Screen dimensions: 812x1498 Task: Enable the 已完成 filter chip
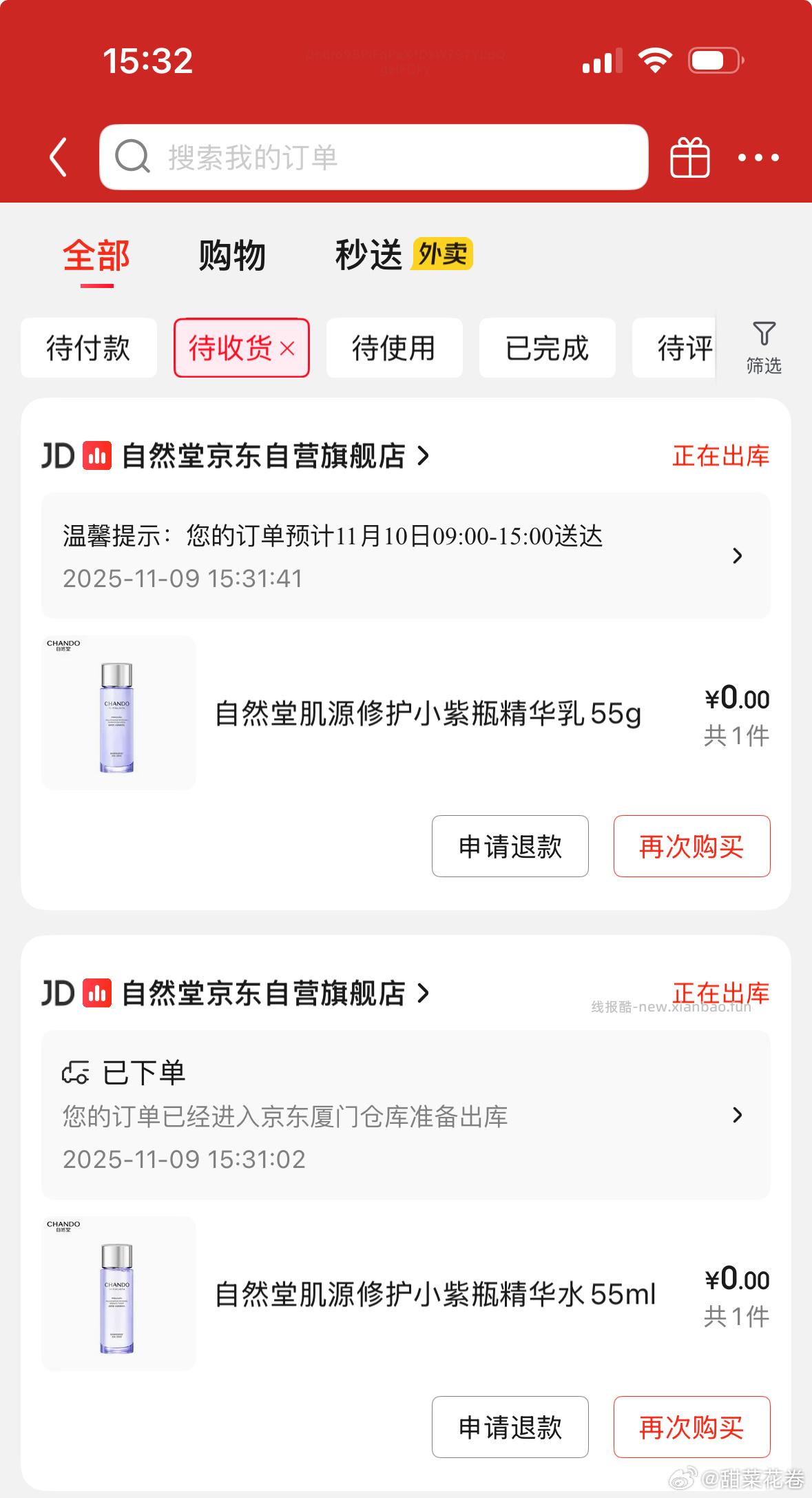tap(546, 348)
